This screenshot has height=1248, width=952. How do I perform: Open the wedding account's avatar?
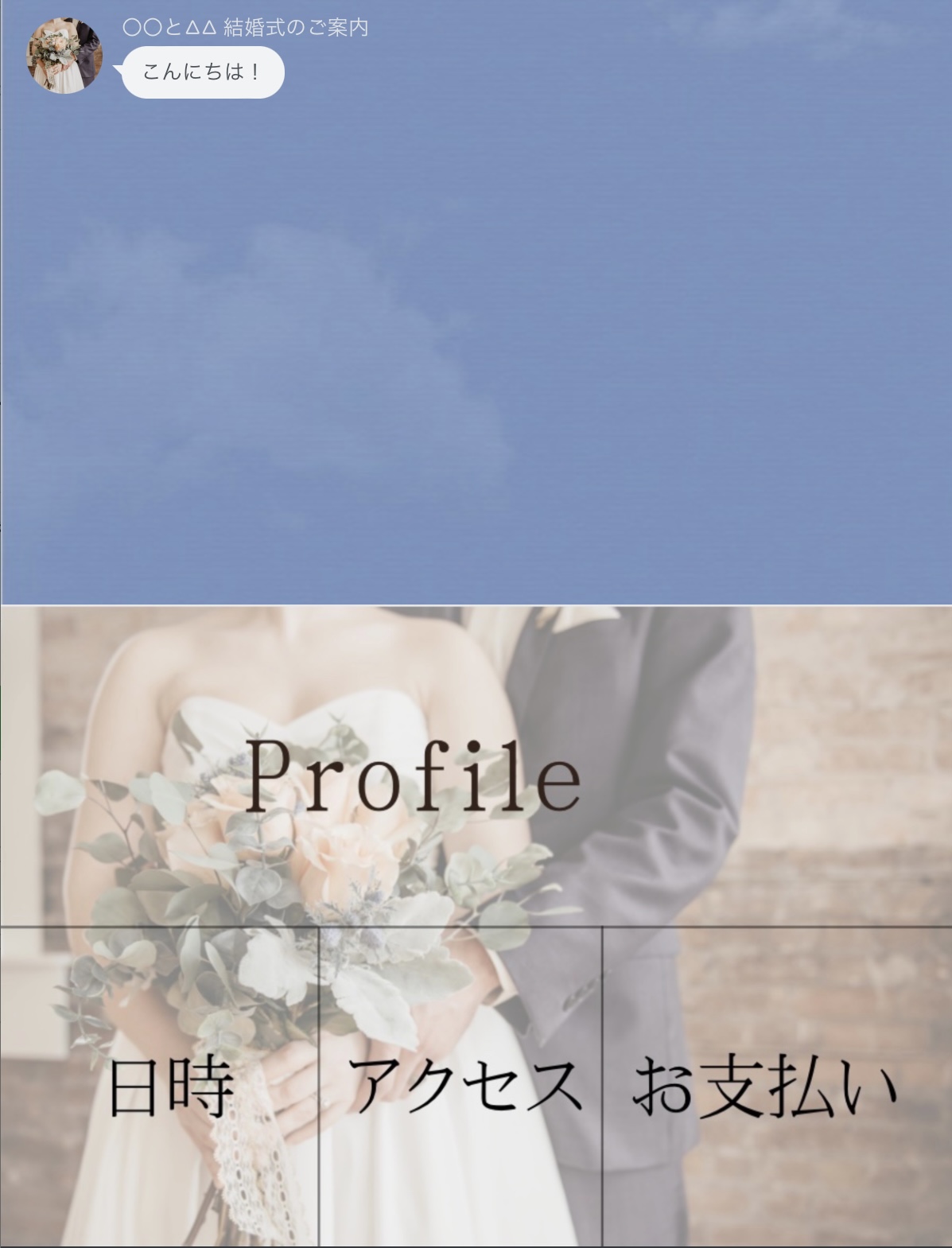click(x=65, y=56)
